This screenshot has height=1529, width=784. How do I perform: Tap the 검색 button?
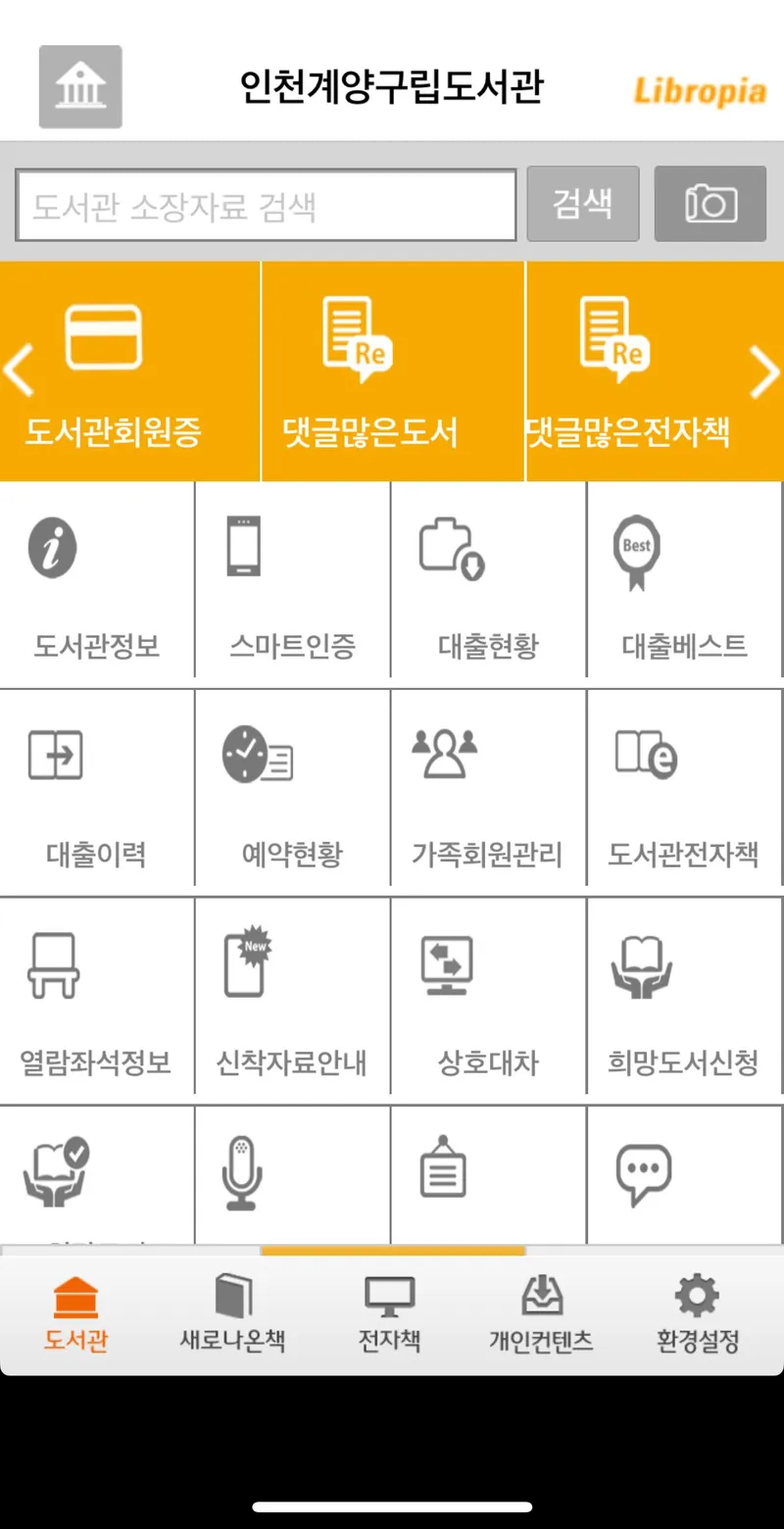click(x=583, y=204)
